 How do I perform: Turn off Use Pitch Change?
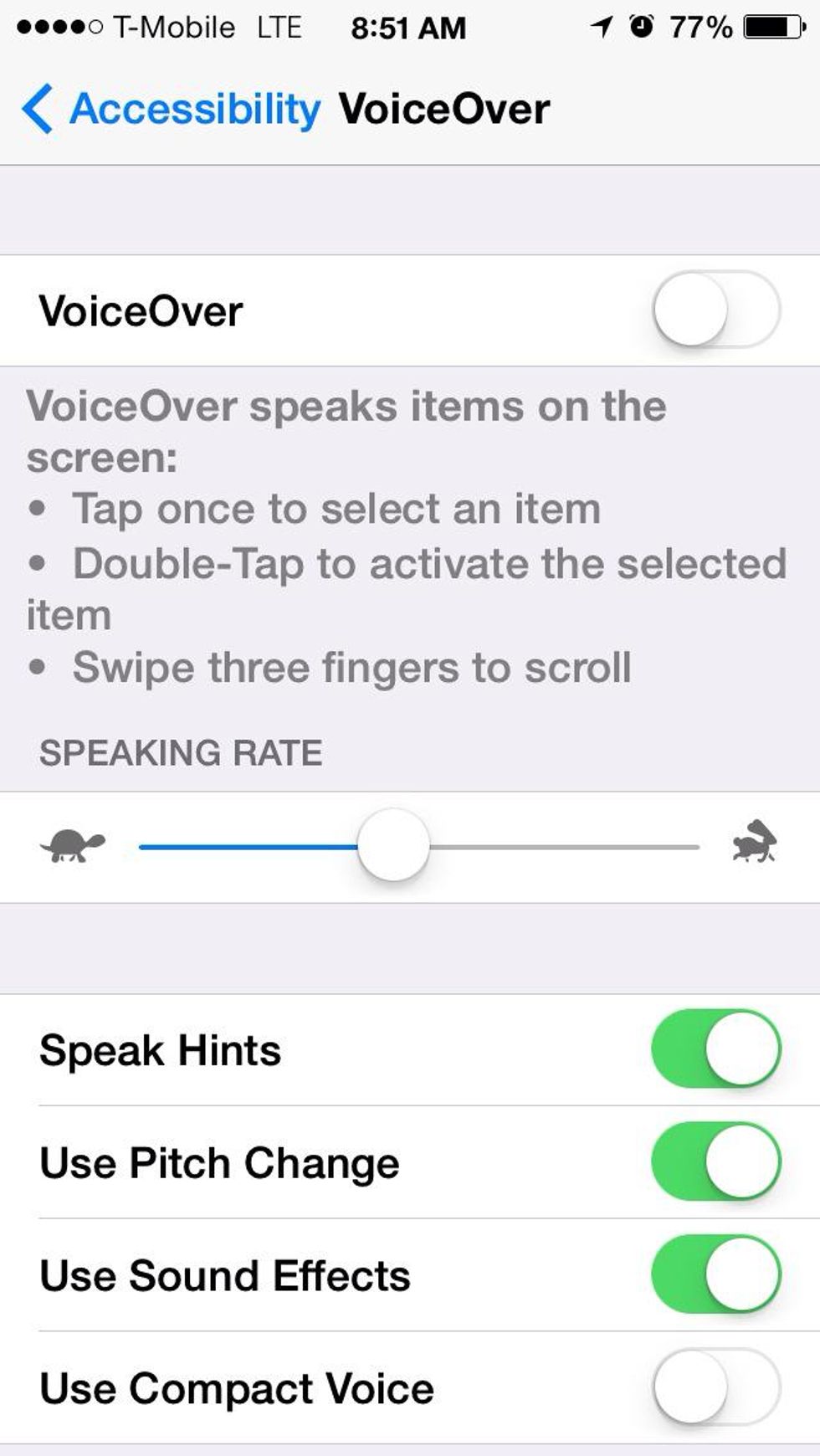click(715, 1162)
